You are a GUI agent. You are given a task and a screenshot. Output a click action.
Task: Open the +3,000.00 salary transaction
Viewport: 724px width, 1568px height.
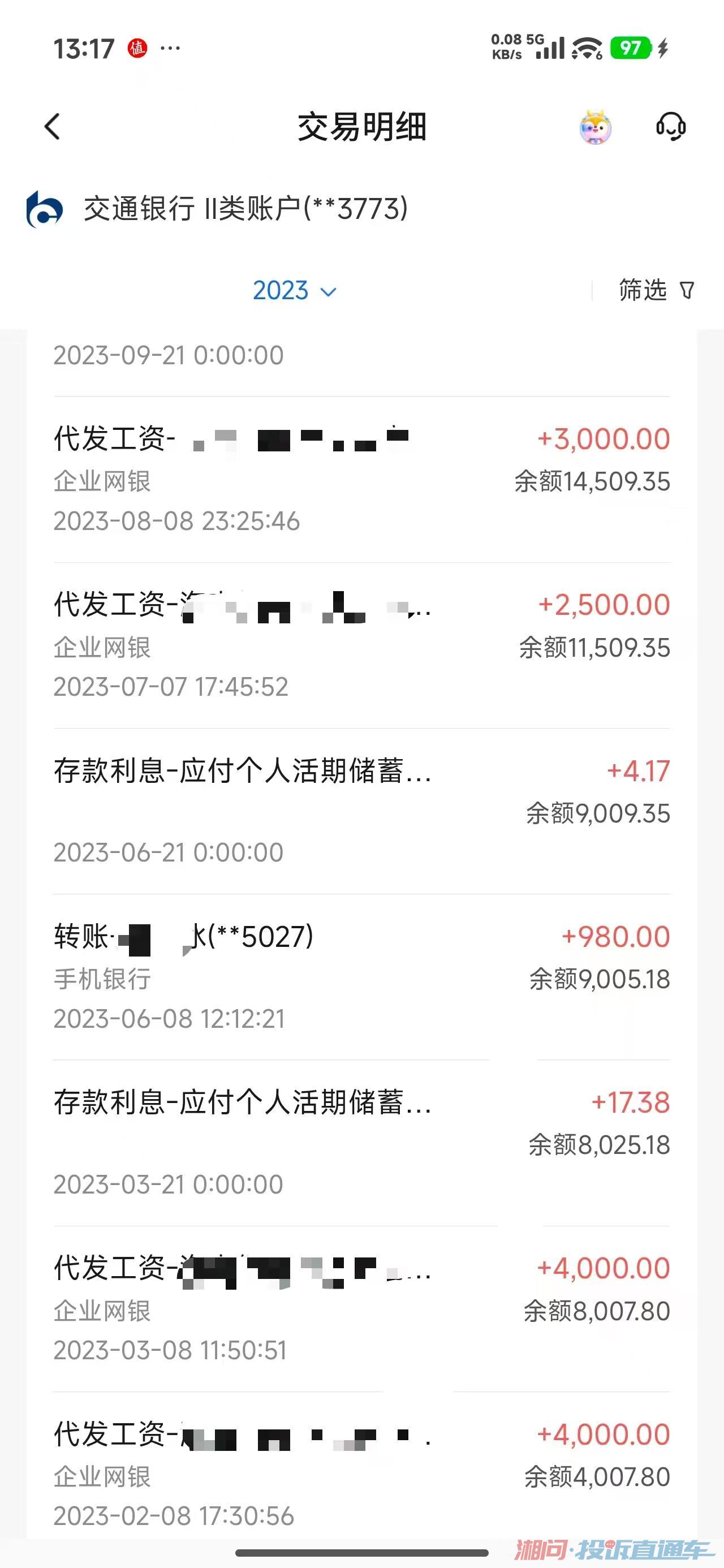coord(361,479)
